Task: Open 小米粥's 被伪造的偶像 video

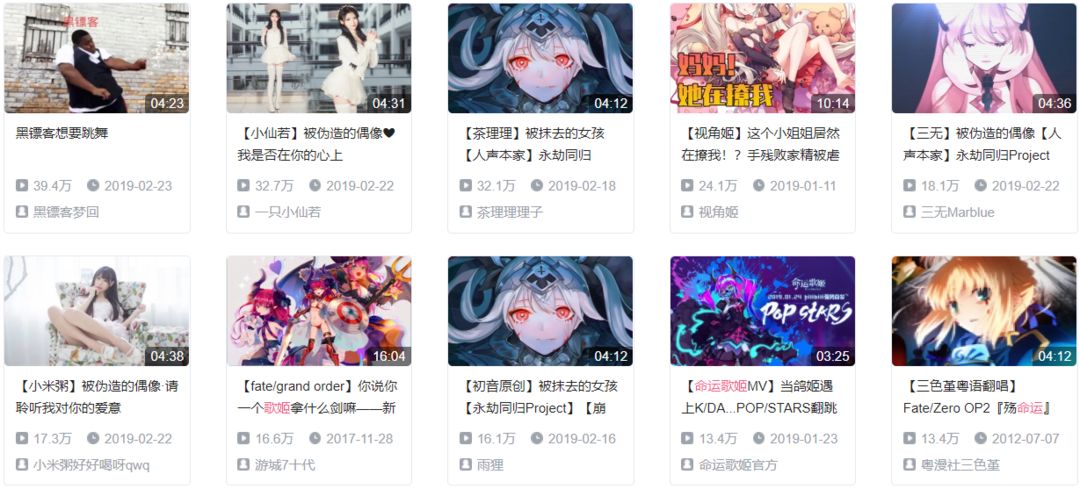Action: (96, 311)
